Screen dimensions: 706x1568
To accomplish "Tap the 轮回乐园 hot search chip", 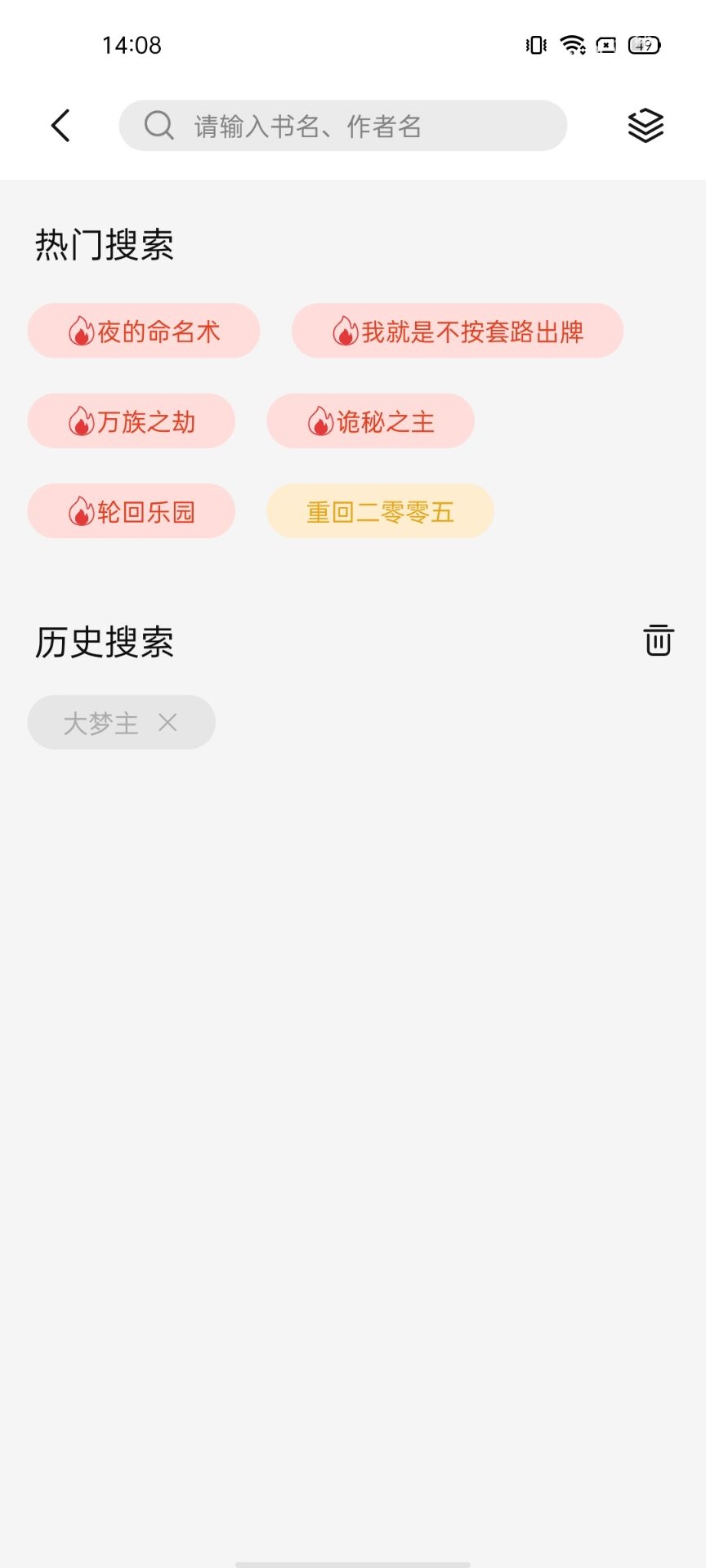I will tap(132, 511).
